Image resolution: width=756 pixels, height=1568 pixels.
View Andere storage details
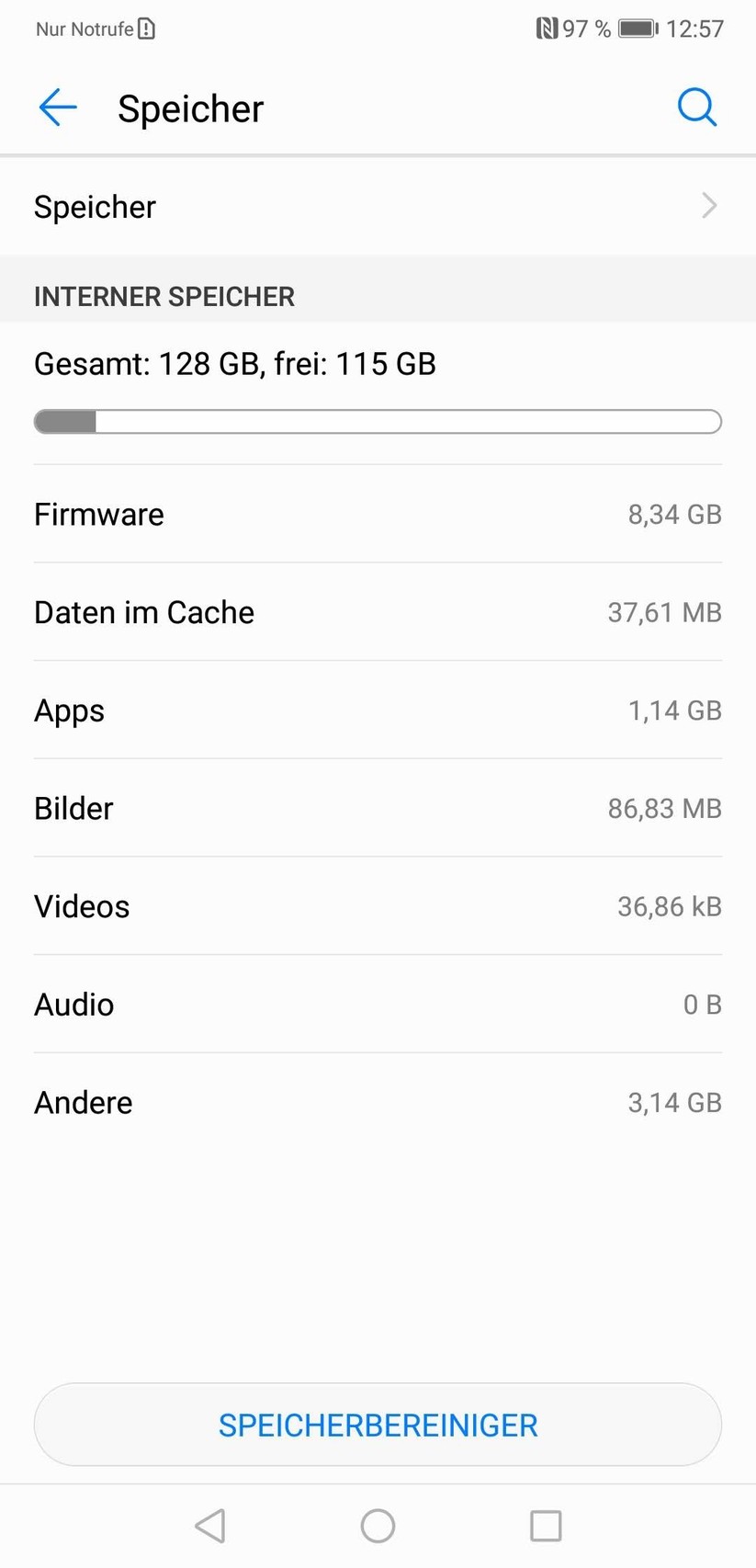coord(378,1102)
